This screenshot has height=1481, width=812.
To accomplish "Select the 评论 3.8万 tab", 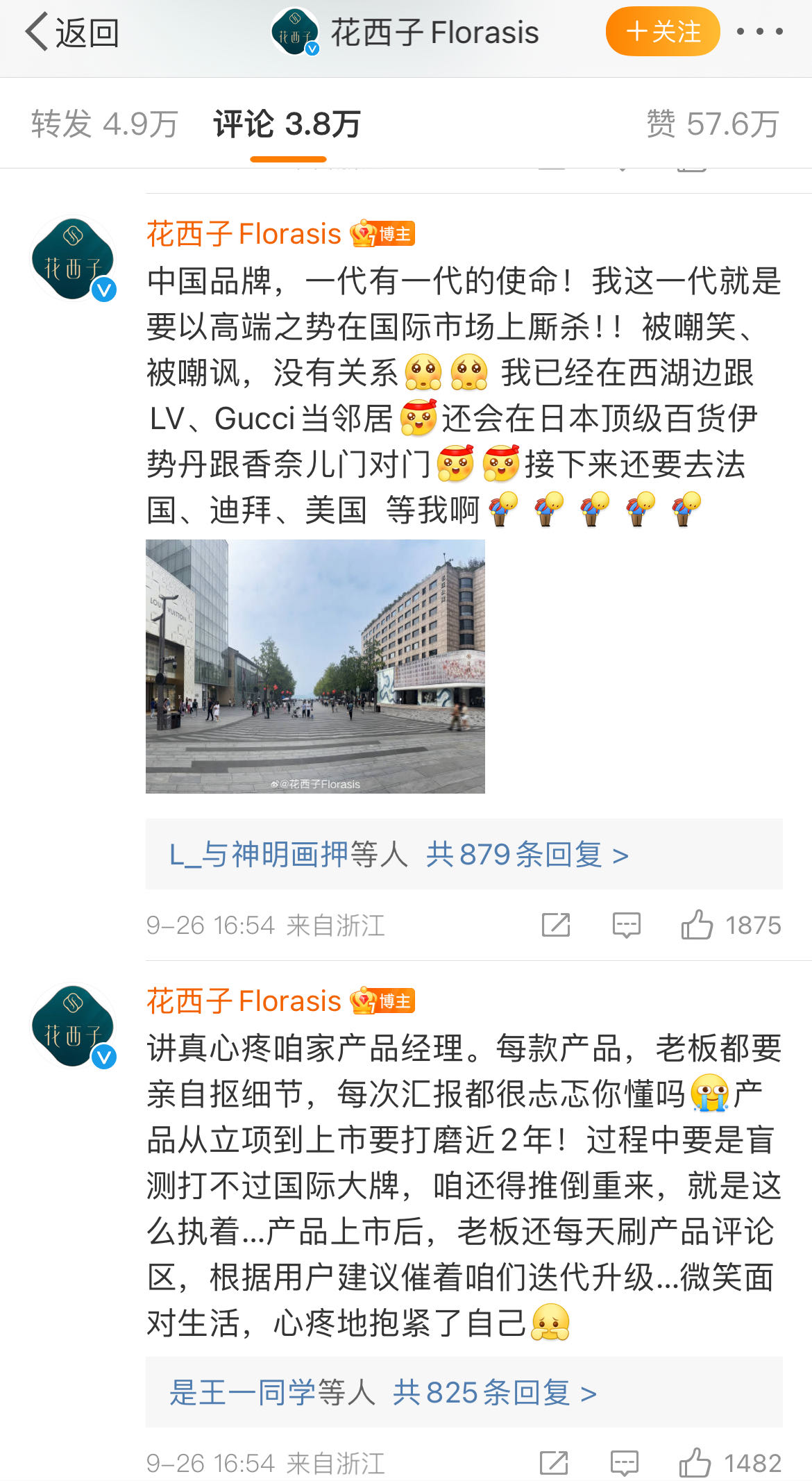I will pyautogui.click(x=287, y=124).
